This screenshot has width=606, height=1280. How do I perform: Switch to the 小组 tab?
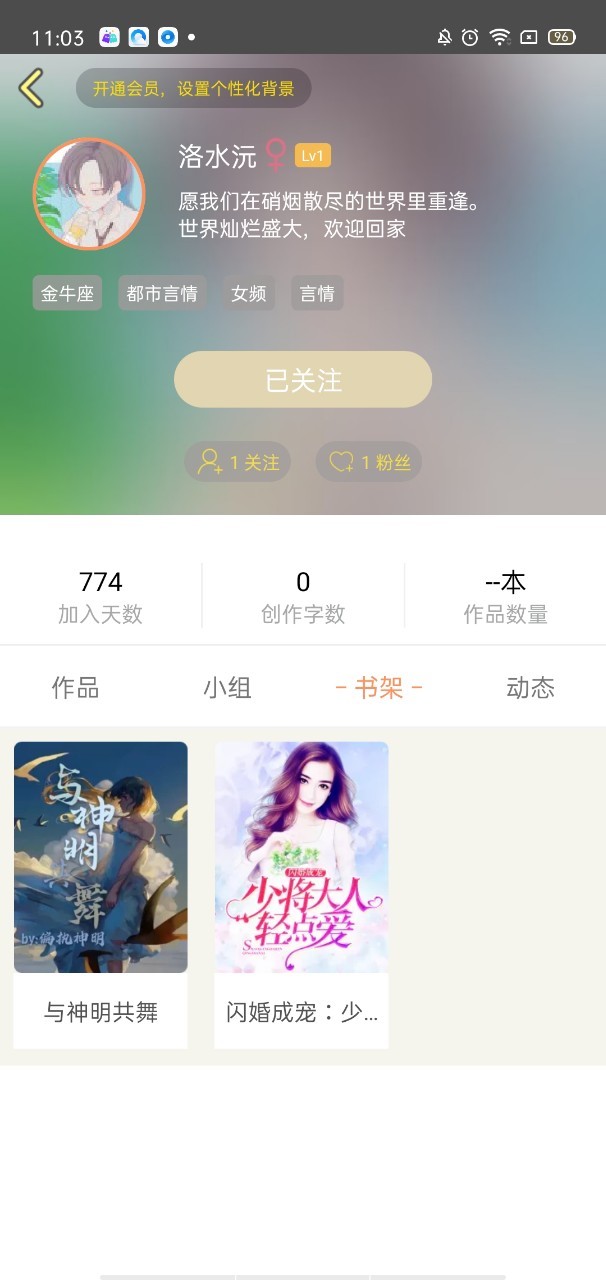click(x=227, y=688)
